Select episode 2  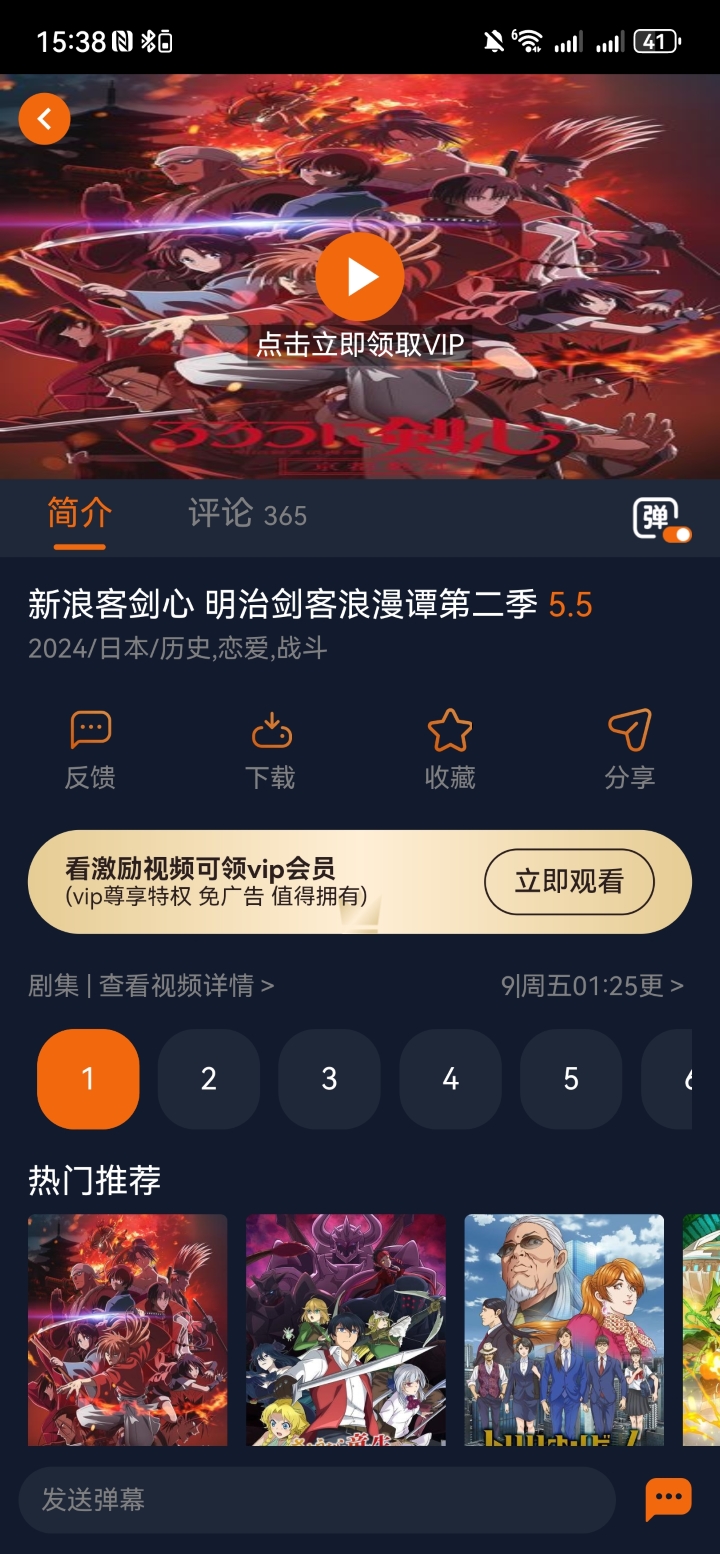click(209, 1079)
